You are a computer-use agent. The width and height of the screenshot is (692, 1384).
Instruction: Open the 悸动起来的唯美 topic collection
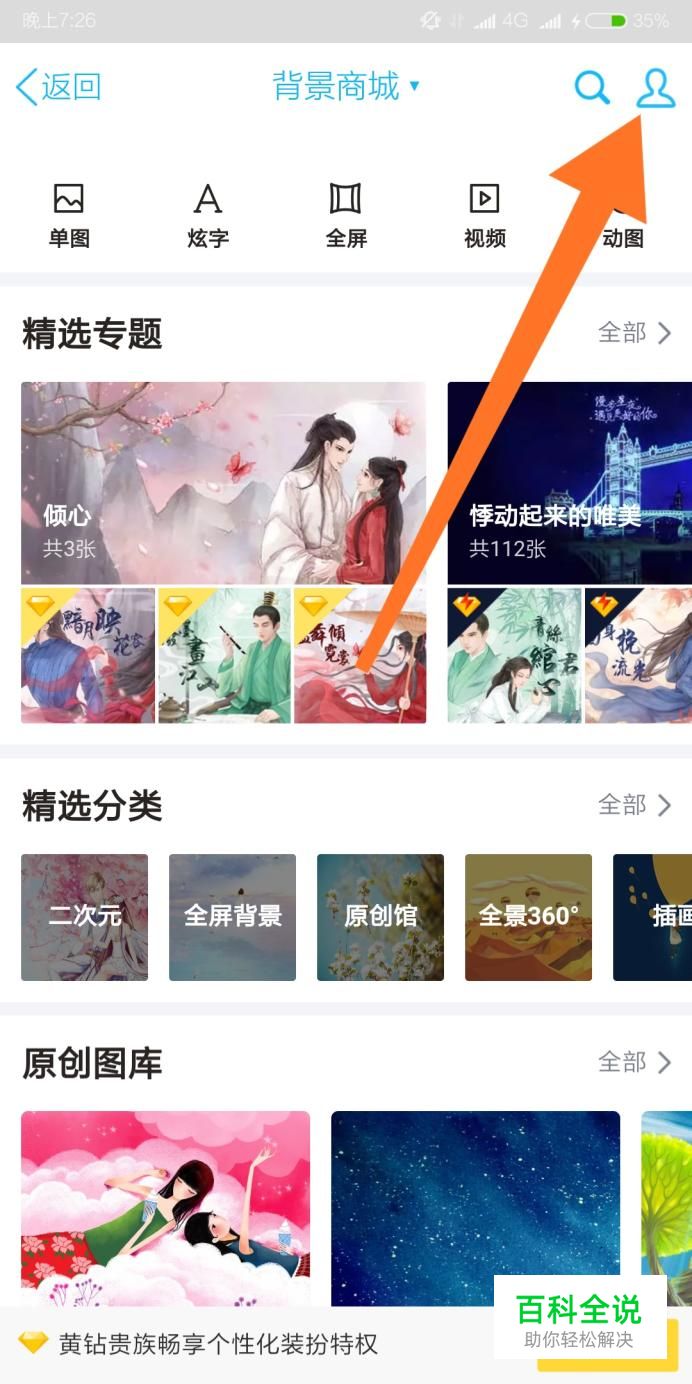570,483
